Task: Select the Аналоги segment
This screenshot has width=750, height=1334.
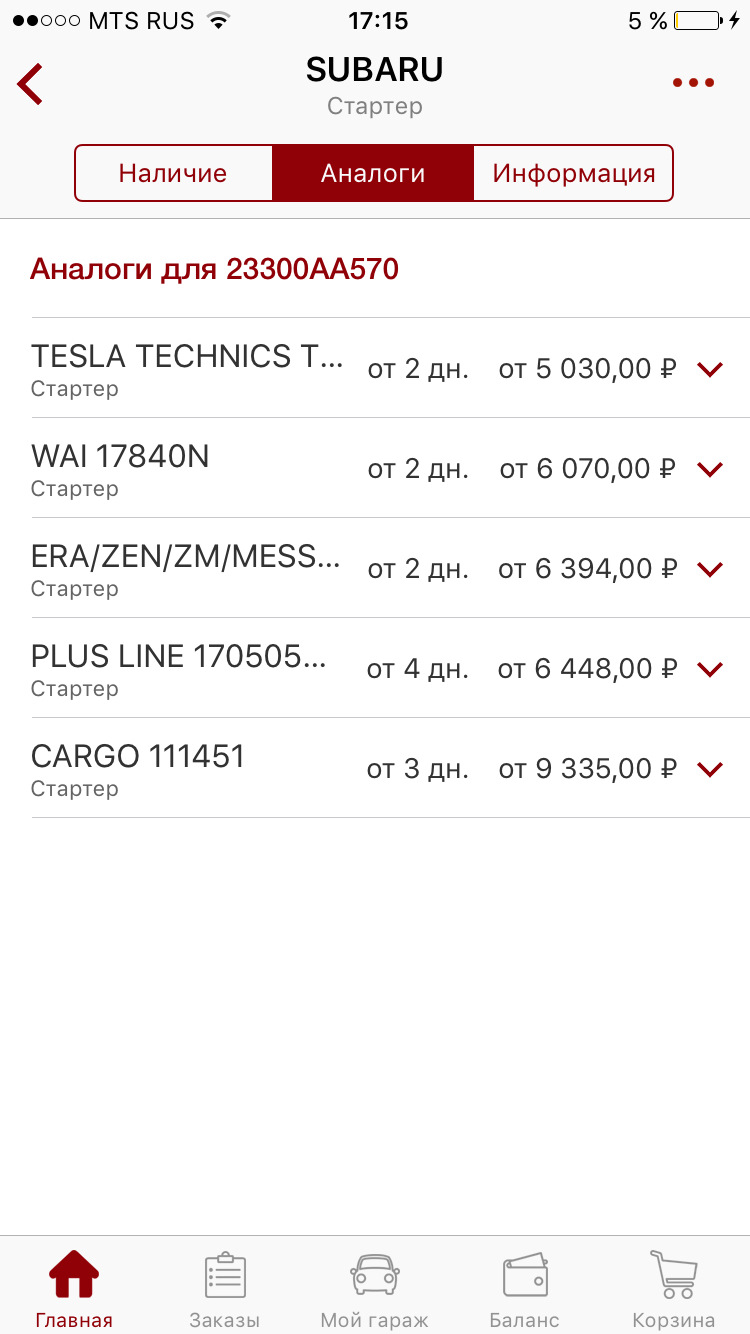Action: point(373,173)
